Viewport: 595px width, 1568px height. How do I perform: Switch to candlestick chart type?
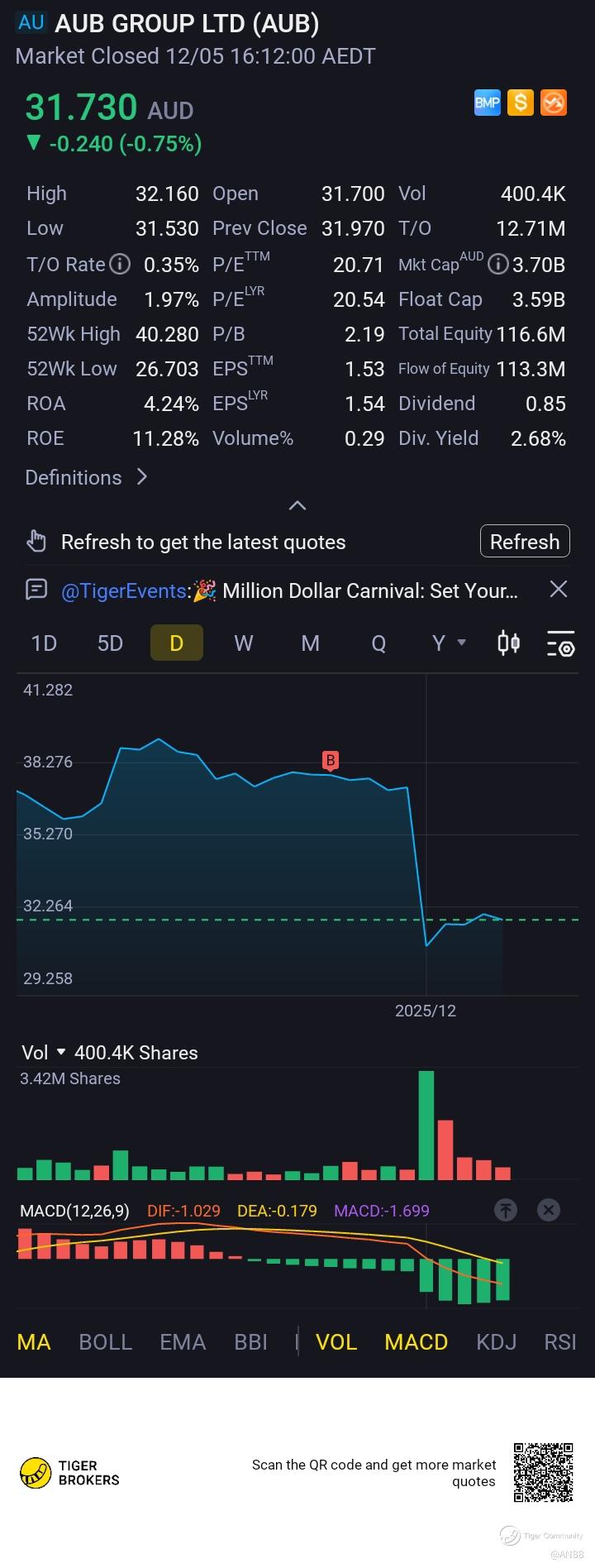click(x=508, y=643)
